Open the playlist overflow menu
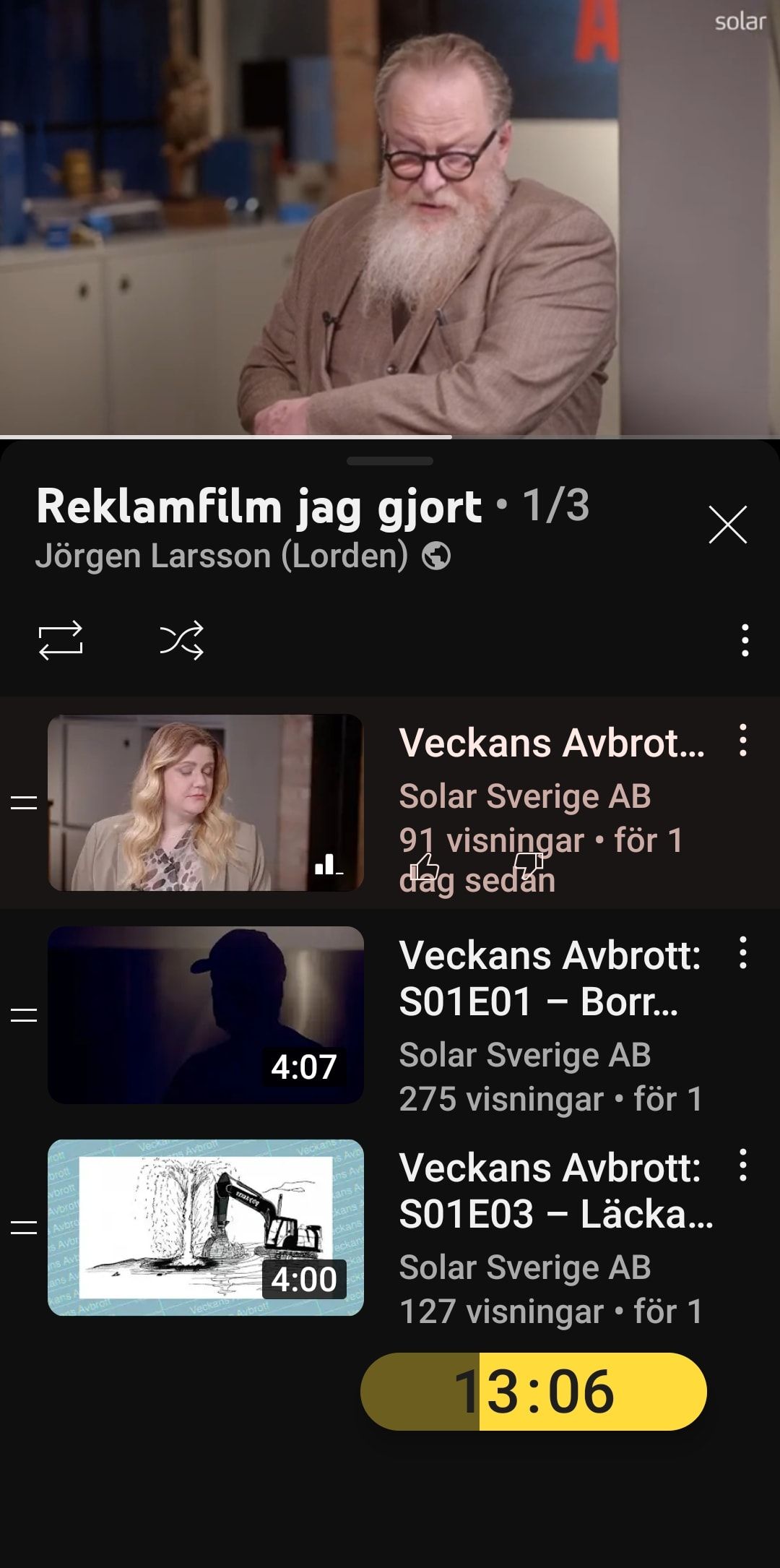Image resolution: width=780 pixels, height=1568 pixels. tap(745, 640)
